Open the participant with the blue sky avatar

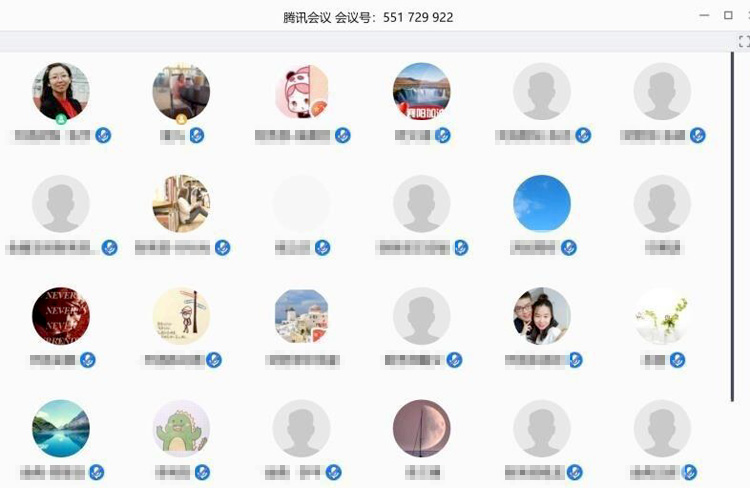point(541,204)
